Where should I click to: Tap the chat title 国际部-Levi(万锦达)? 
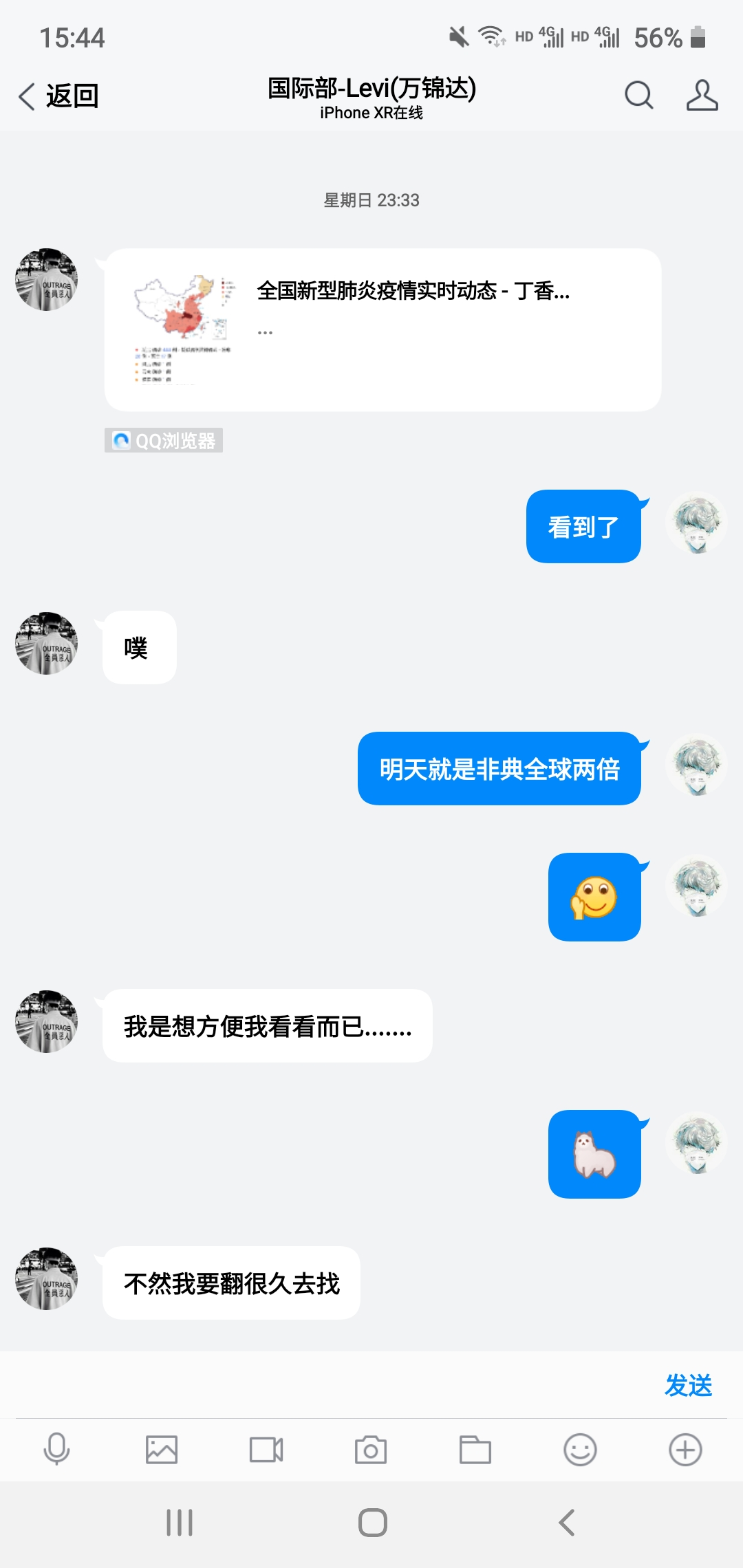tap(371, 88)
